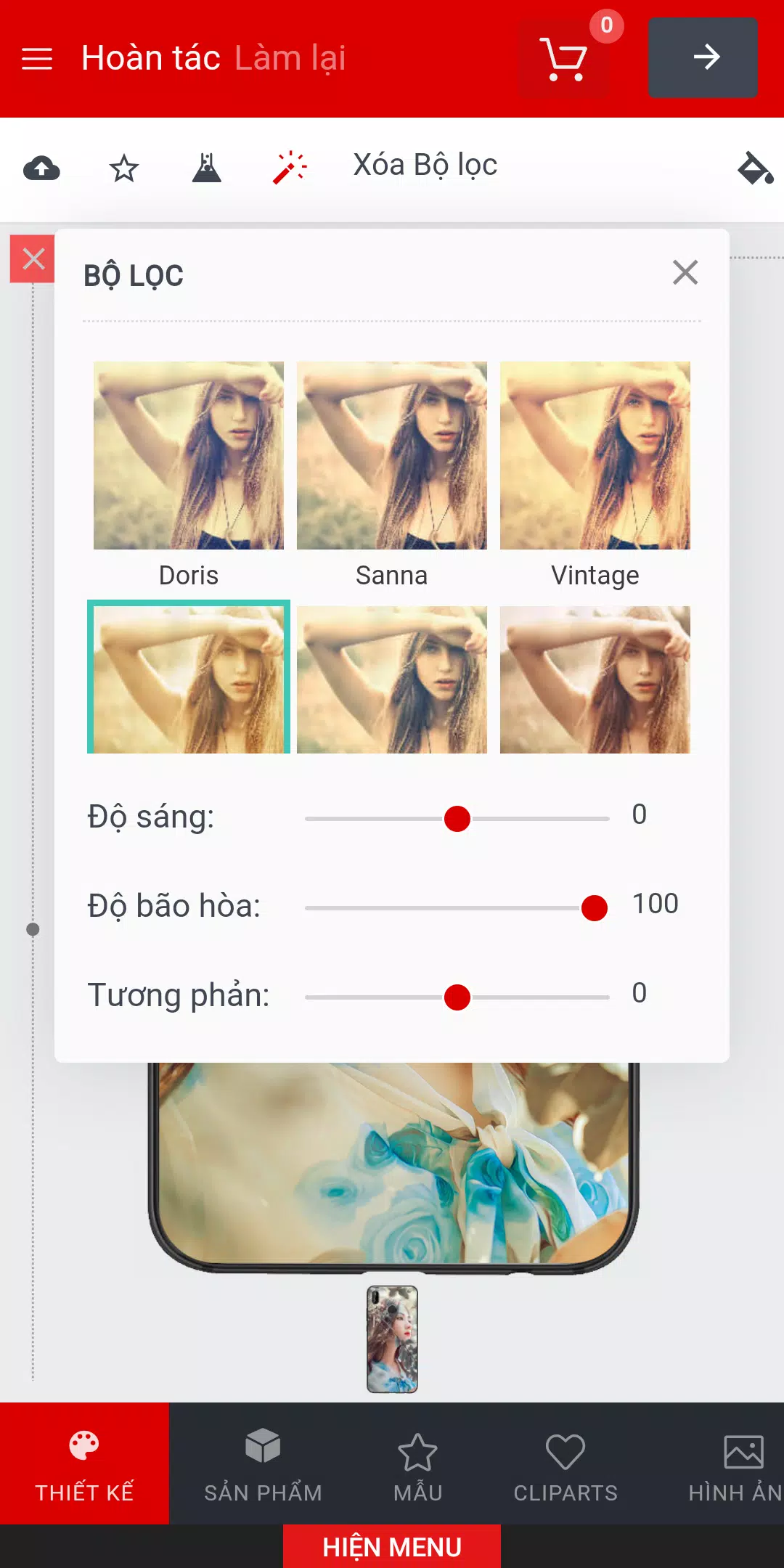784x1568 pixels.
Task: Proceed with the forward arrow button
Action: [702, 57]
